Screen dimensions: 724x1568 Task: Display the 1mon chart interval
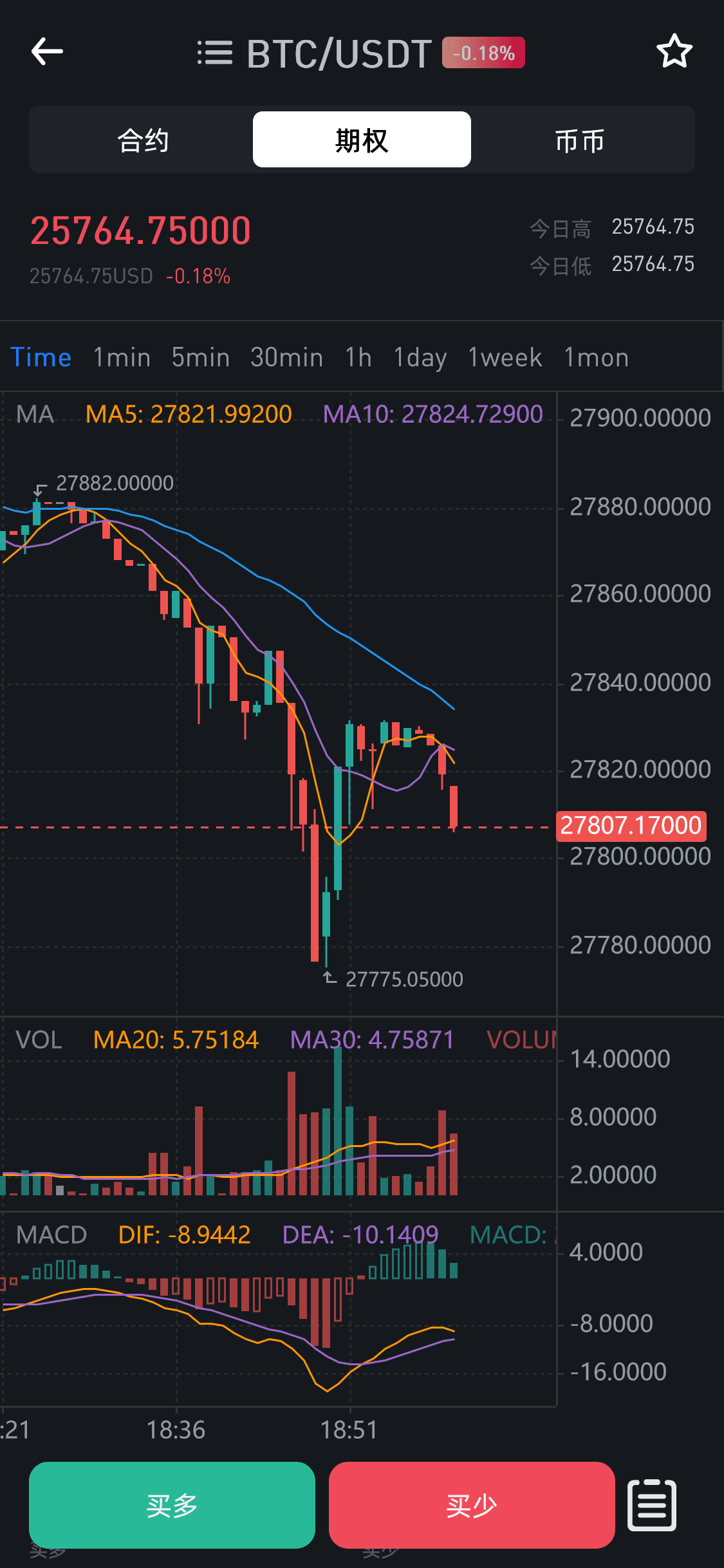(x=596, y=357)
